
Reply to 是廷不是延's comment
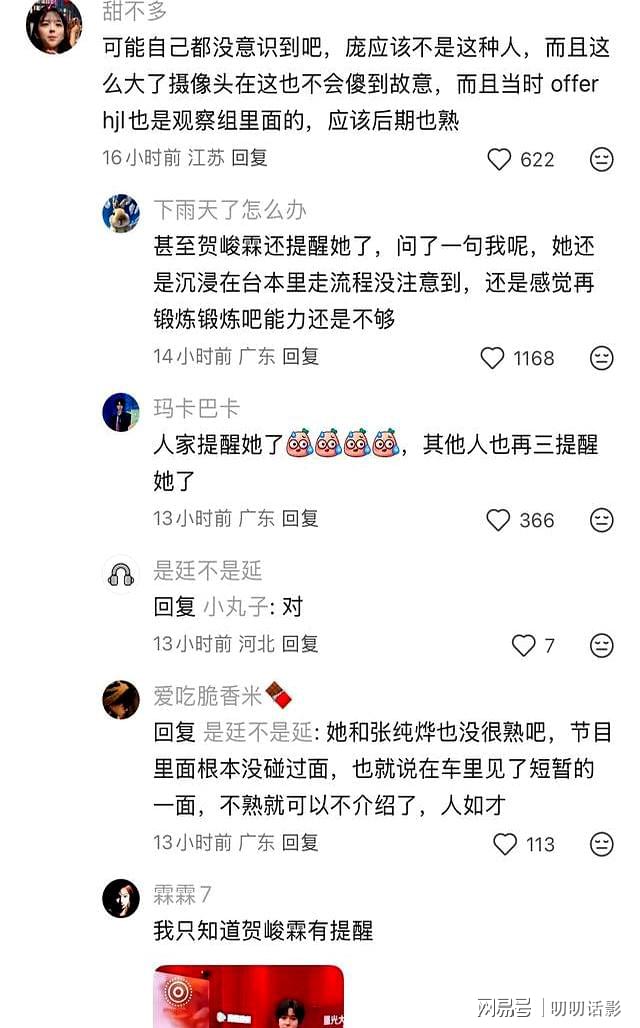click(300, 644)
